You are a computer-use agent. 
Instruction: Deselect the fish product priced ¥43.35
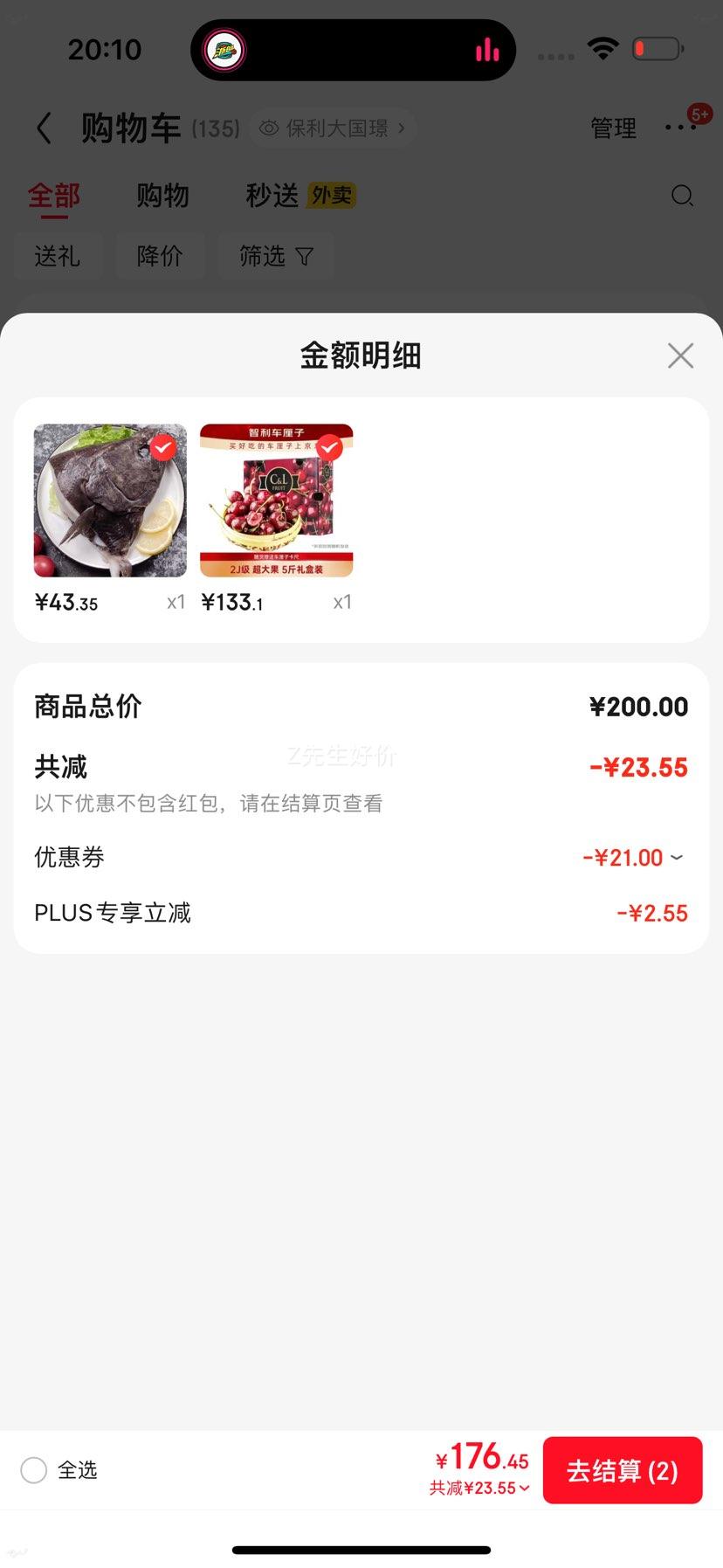coord(162,448)
